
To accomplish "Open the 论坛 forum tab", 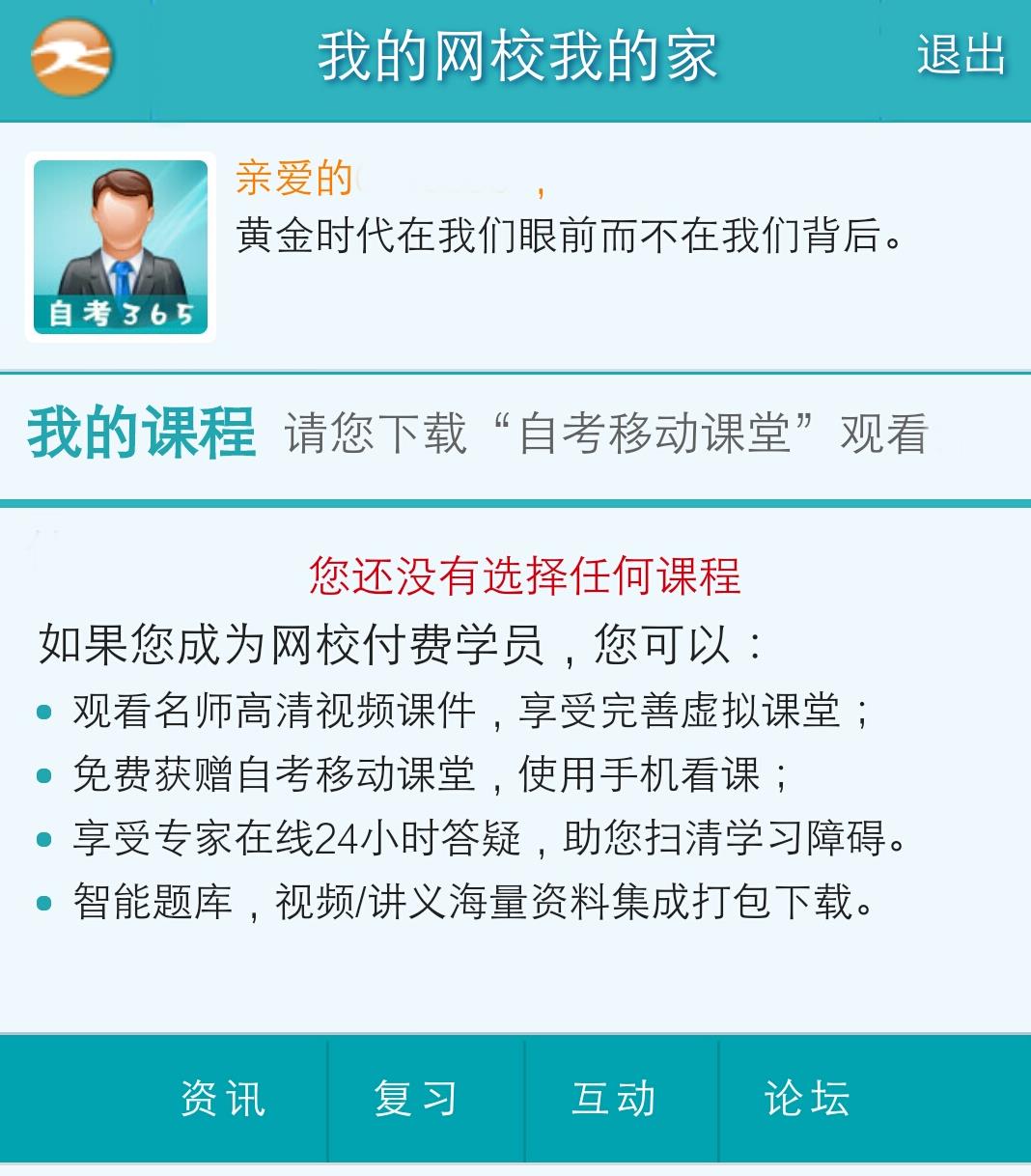I will tap(807, 1099).
